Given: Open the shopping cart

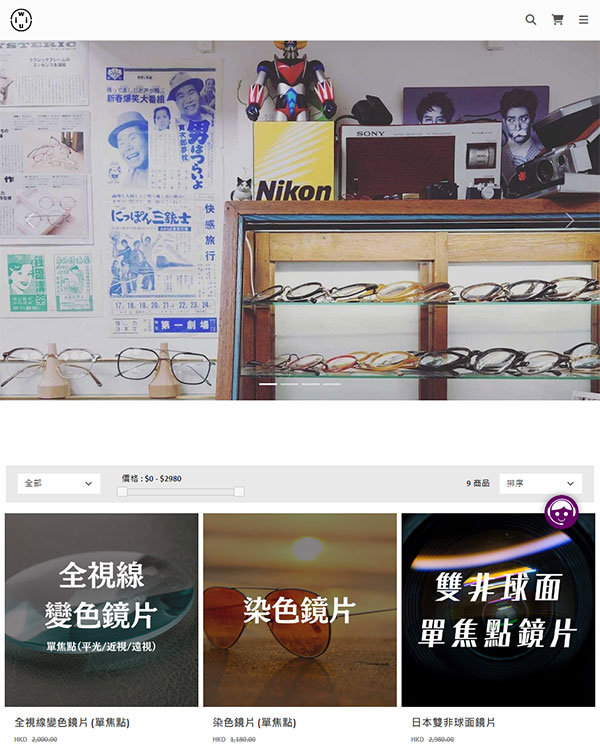Looking at the screenshot, I should pyautogui.click(x=557, y=19).
